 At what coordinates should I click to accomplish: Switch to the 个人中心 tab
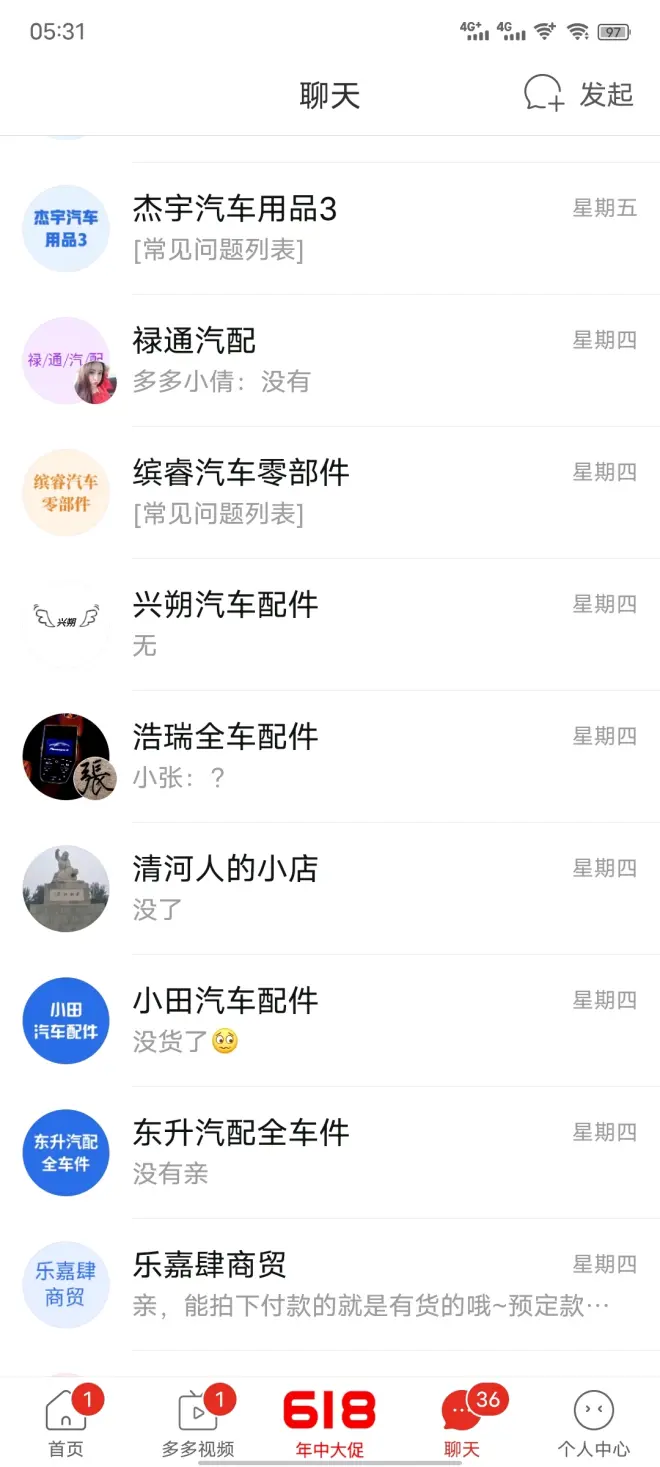(x=594, y=1422)
